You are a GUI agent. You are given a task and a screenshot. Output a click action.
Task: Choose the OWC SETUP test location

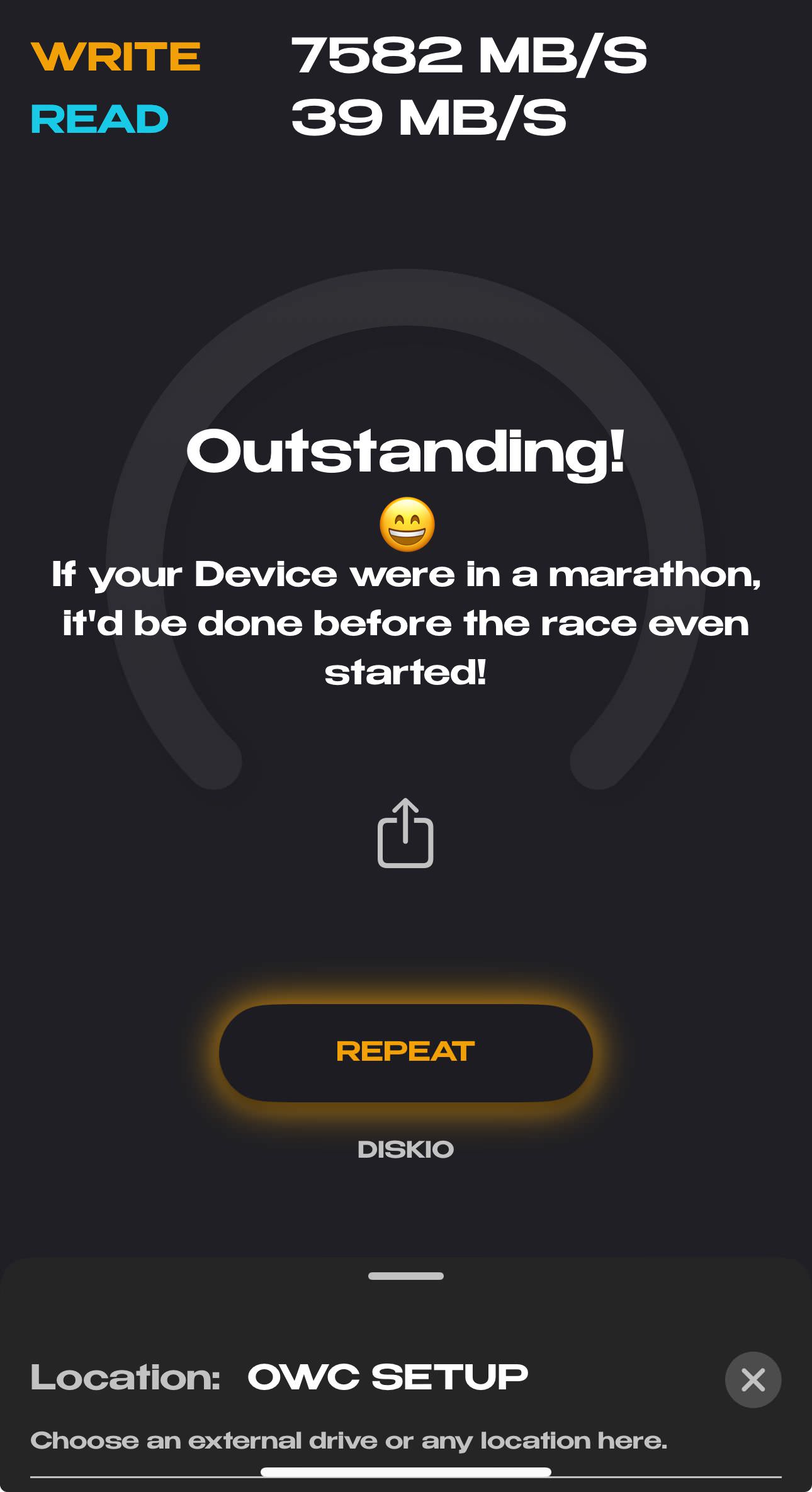click(x=387, y=1377)
